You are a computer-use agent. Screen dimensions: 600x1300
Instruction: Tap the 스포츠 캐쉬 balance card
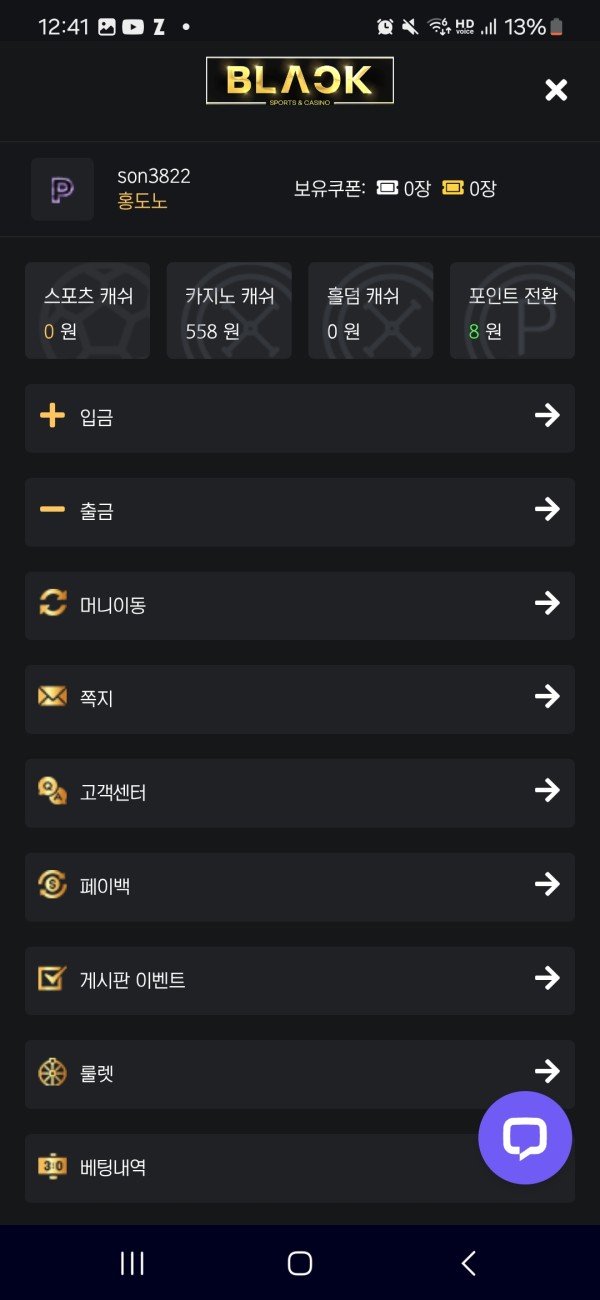tap(88, 311)
